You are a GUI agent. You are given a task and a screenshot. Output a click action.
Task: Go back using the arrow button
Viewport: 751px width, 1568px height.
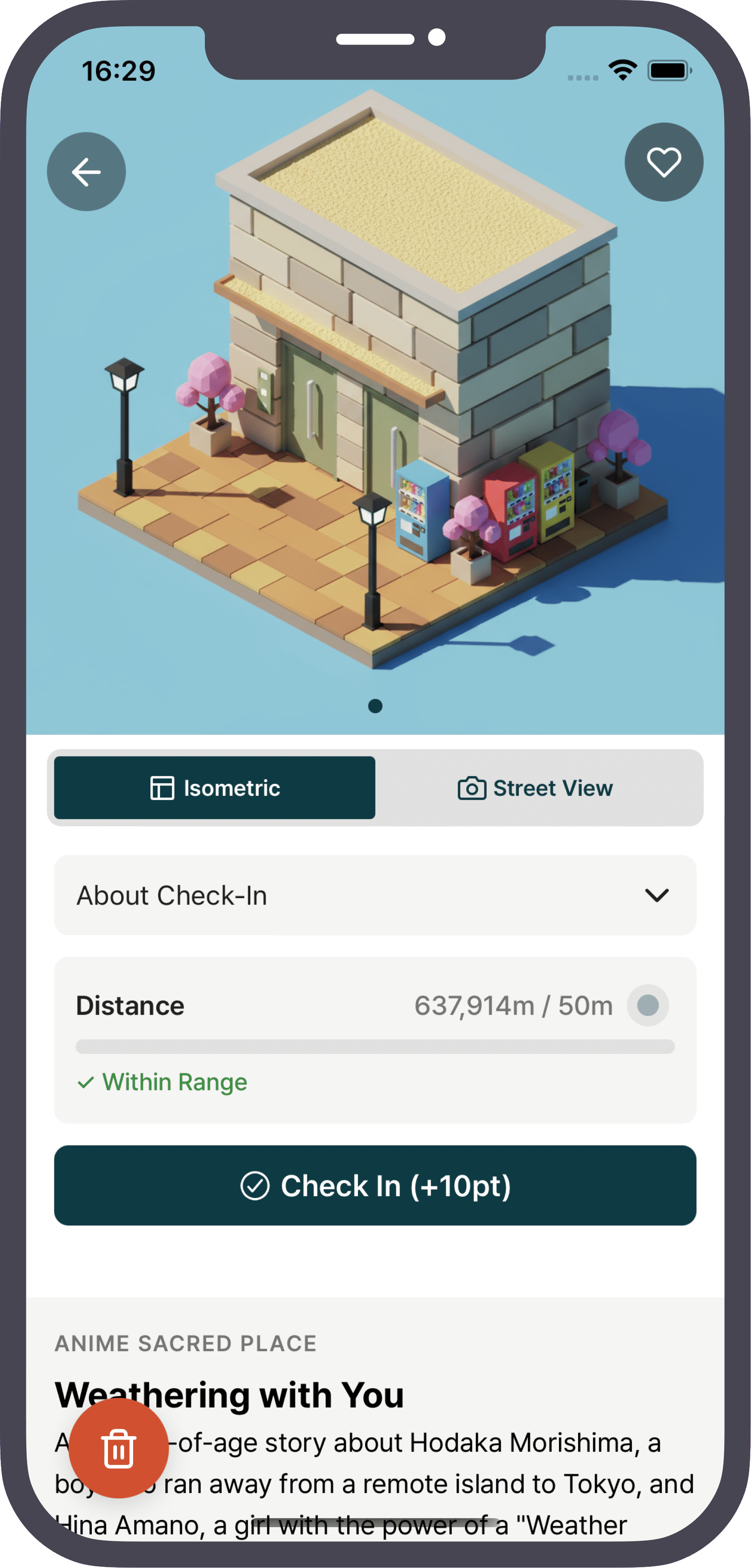point(86,172)
